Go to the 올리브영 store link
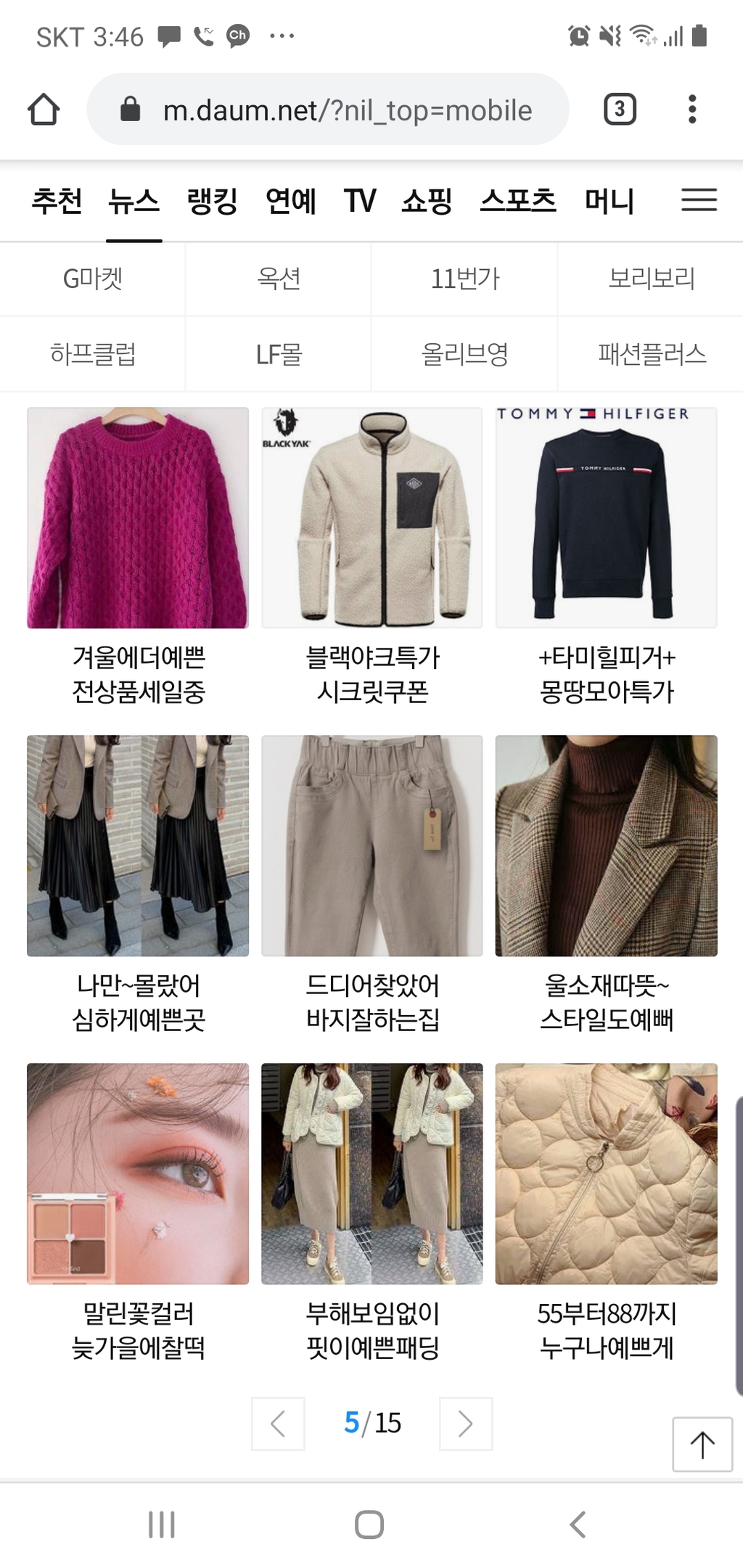743x1568 pixels. point(464,354)
